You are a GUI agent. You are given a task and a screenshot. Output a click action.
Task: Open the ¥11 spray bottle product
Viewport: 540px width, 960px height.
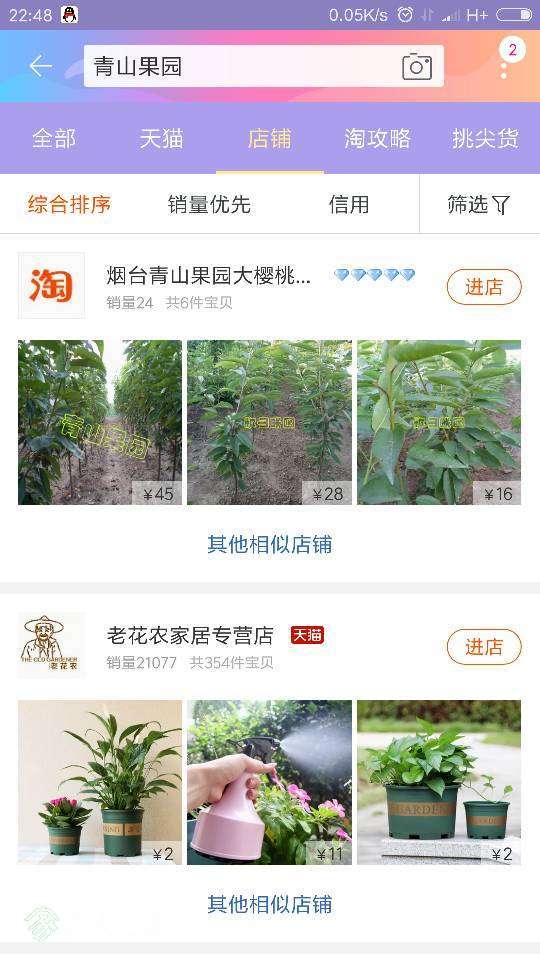269,782
